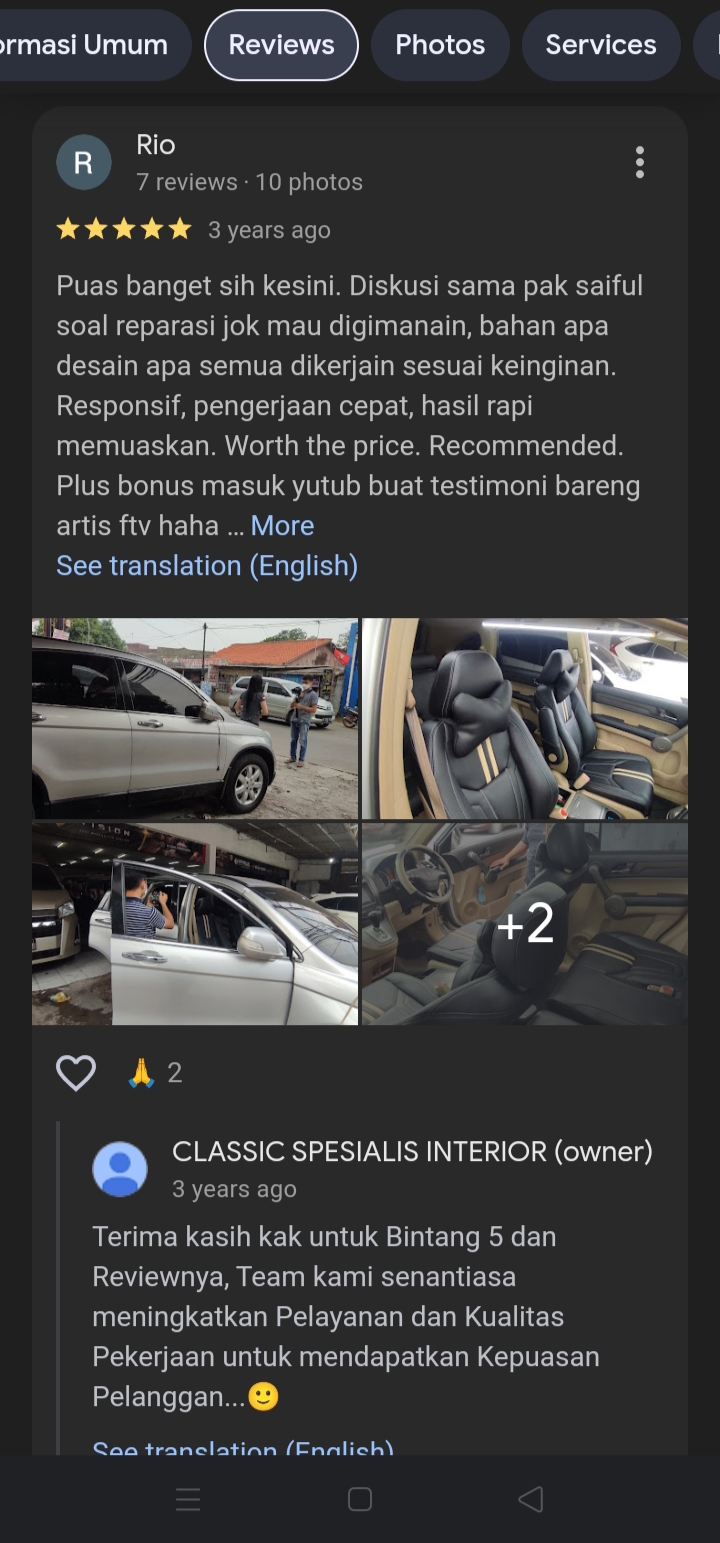Translate the owner's reply to English
The image size is (720, 1543).
click(x=243, y=1447)
